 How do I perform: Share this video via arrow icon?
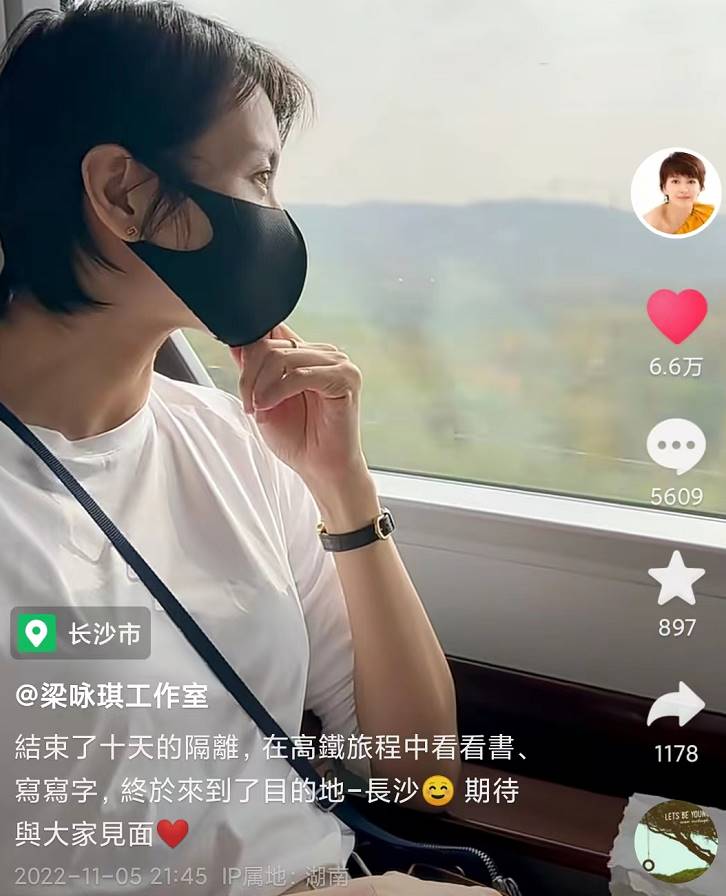[x=676, y=706]
